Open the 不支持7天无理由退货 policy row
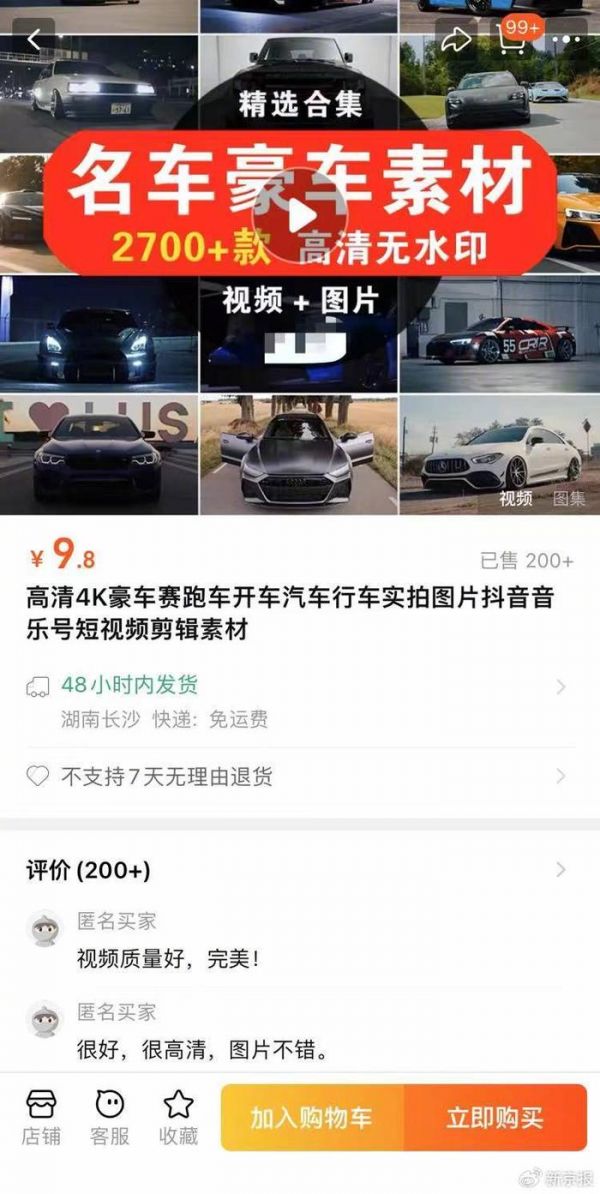 coord(300,776)
